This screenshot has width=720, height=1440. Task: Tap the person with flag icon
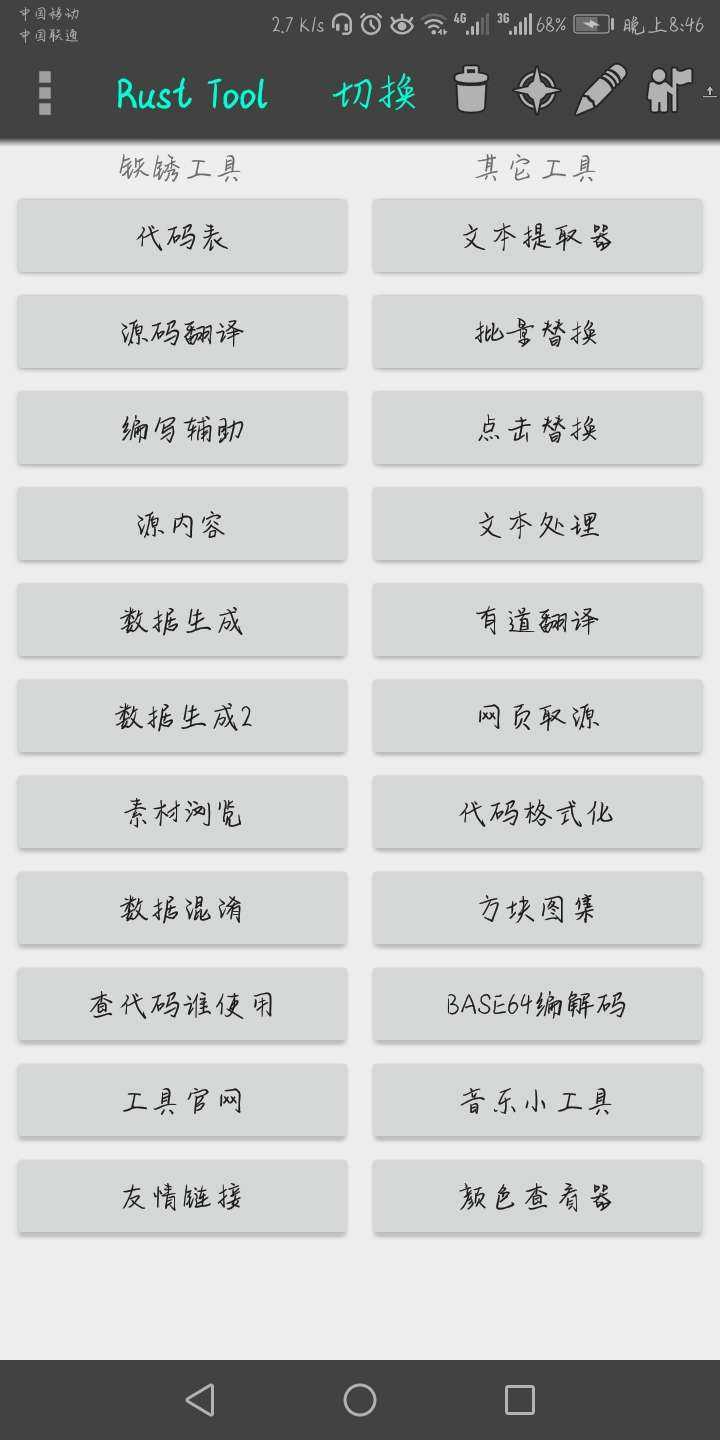click(670, 90)
